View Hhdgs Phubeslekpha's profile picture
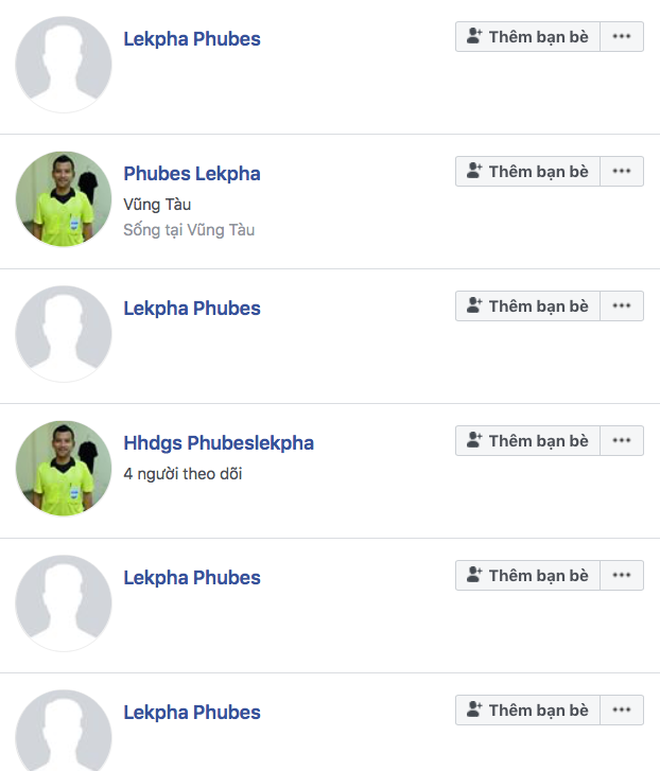 tap(63, 468)
